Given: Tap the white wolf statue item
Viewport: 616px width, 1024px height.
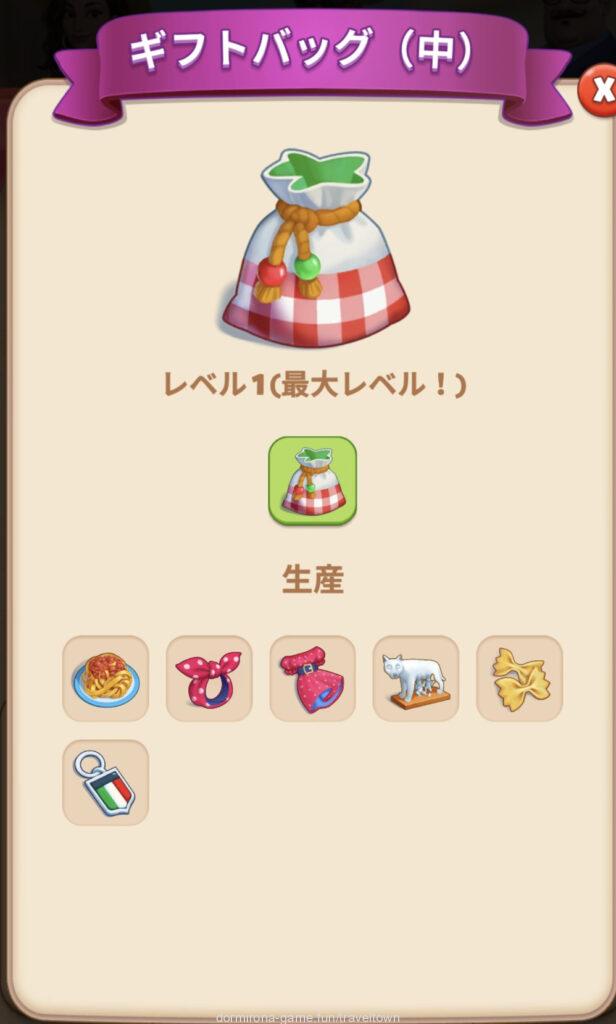Looking at the screenshot, I should tap(416, 679).
